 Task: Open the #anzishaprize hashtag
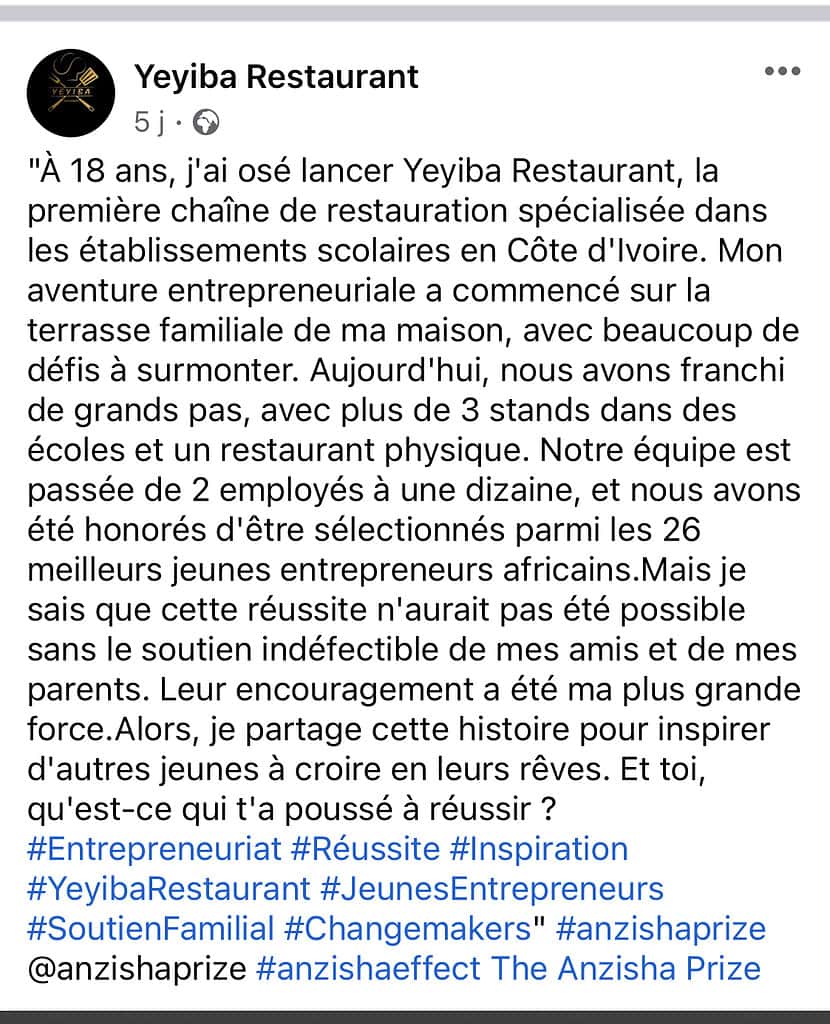(660, 928)
